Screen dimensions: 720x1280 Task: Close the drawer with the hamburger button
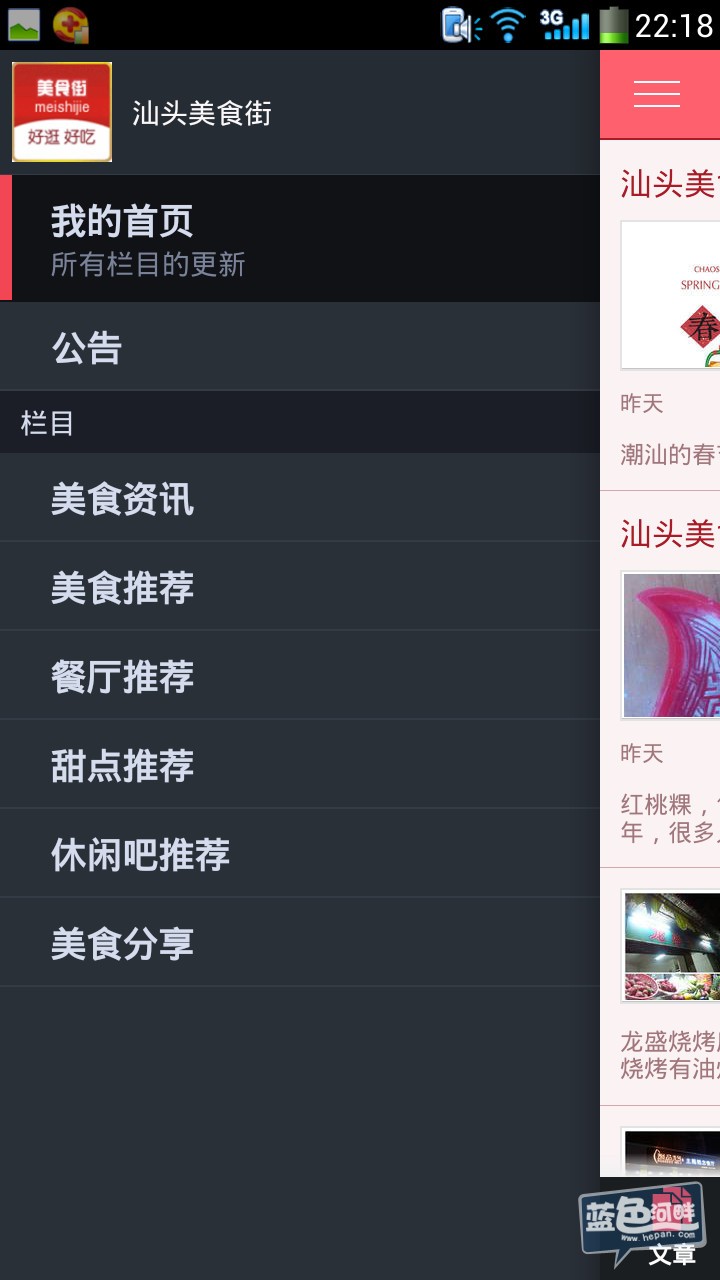[657, 94]
